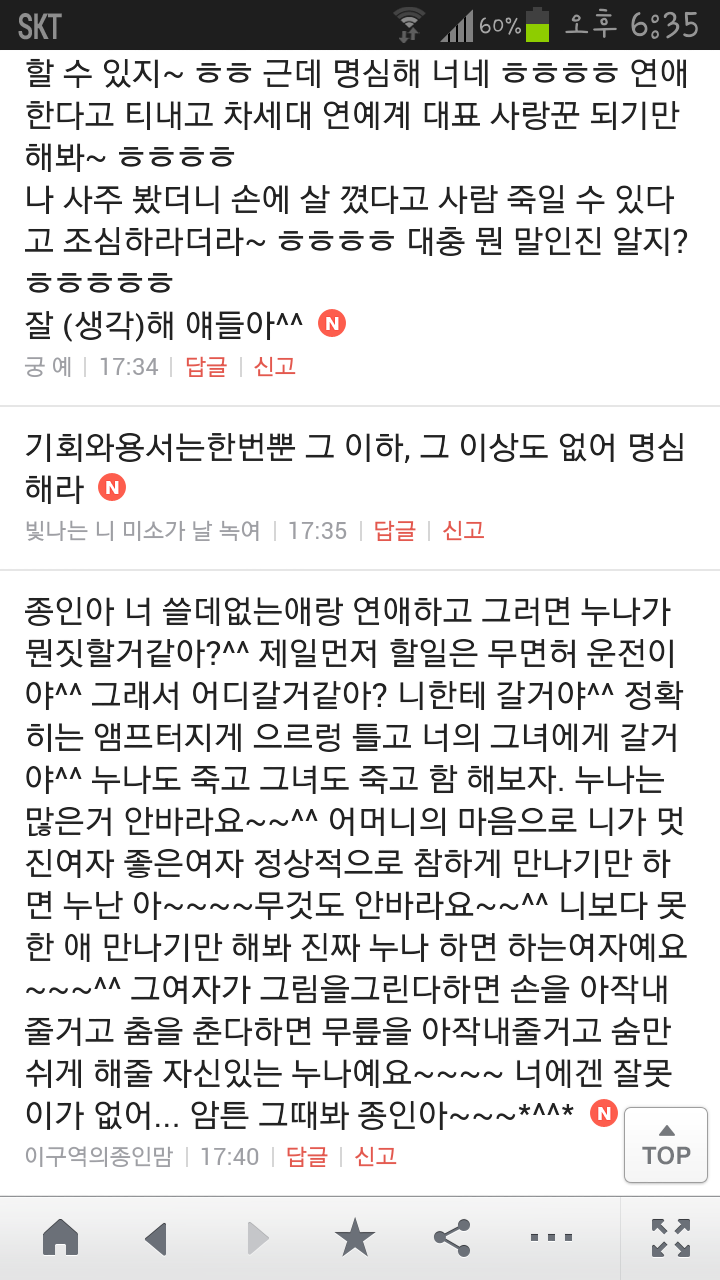
Task: Go to browser home page
Action: point(61,1238)
